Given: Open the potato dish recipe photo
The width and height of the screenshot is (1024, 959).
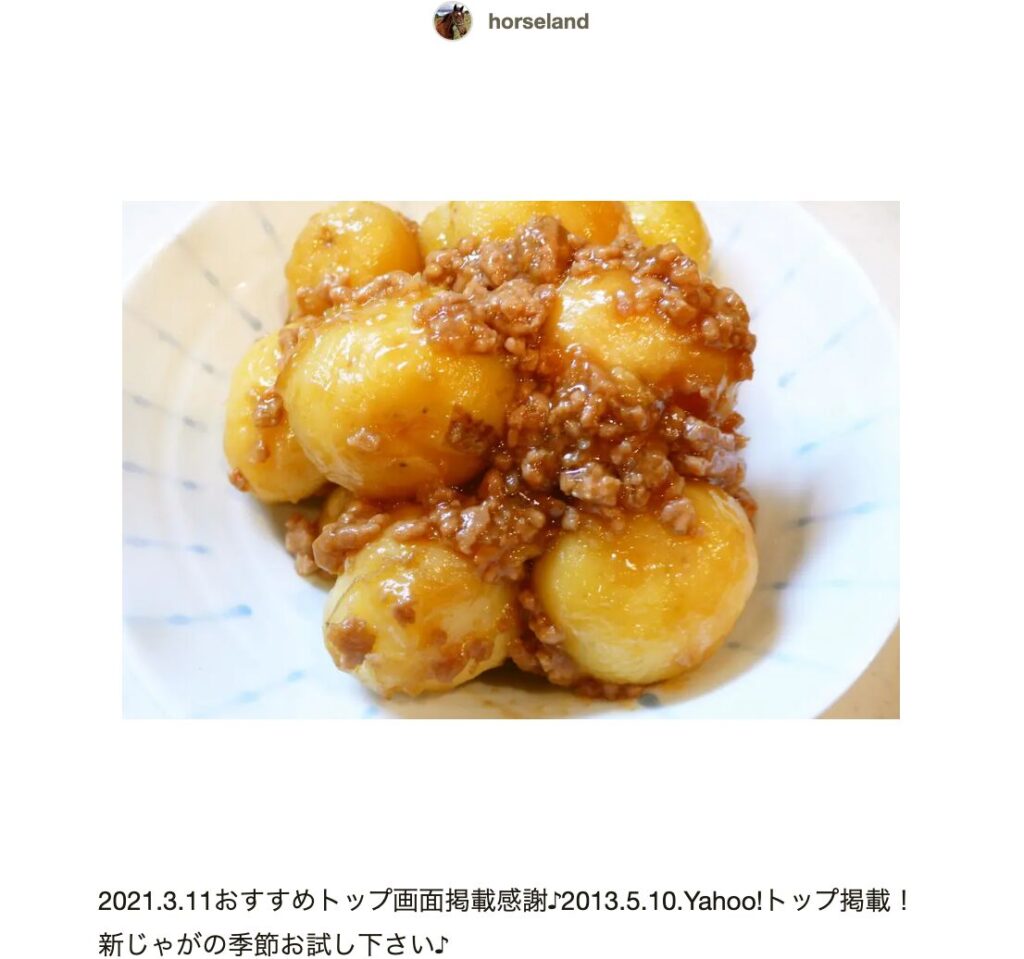Looking at the screenshot, I should pyautogui.click(x=511, y=459).
